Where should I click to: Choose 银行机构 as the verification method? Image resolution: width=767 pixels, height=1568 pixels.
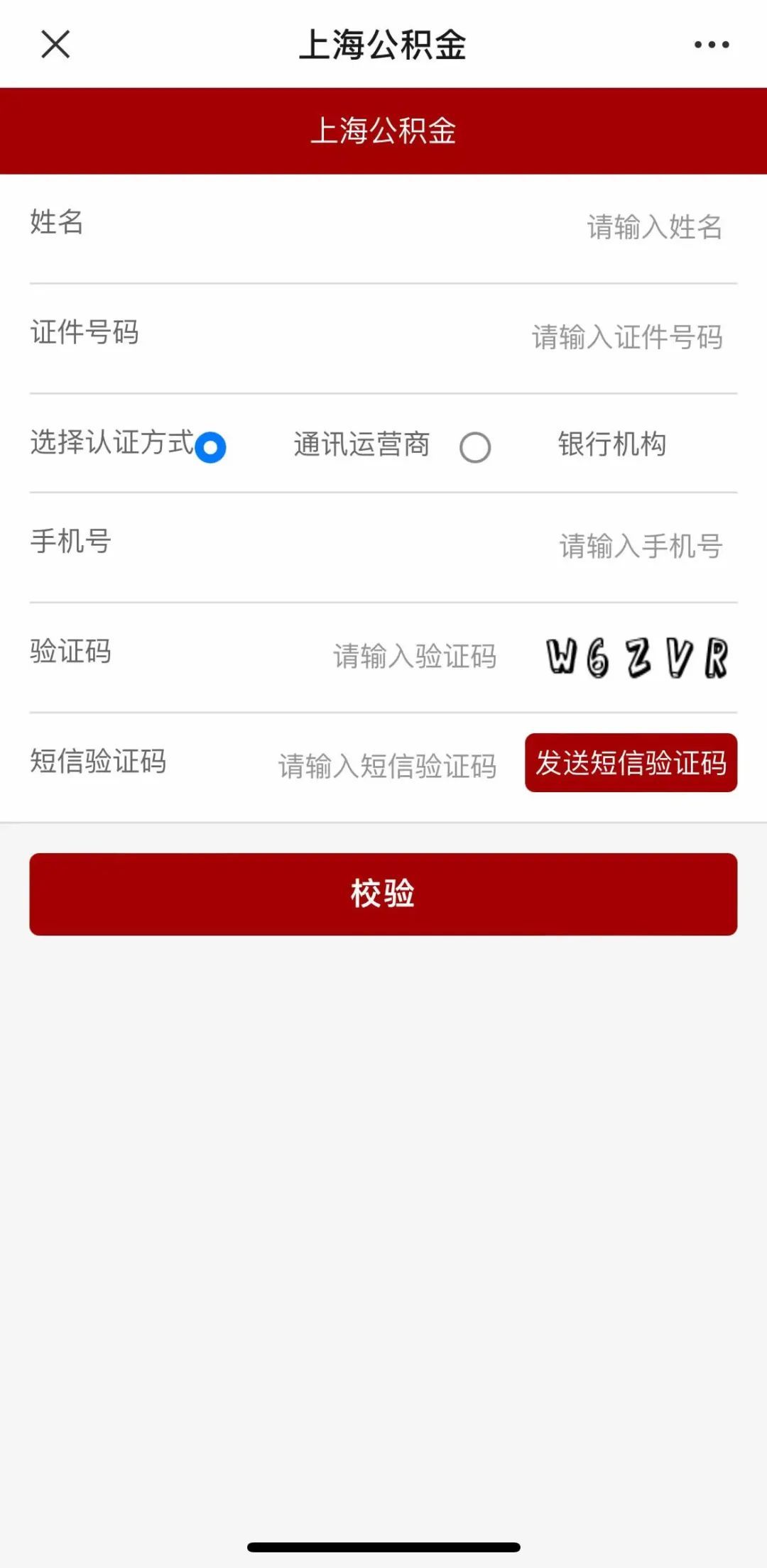(475, 448)
